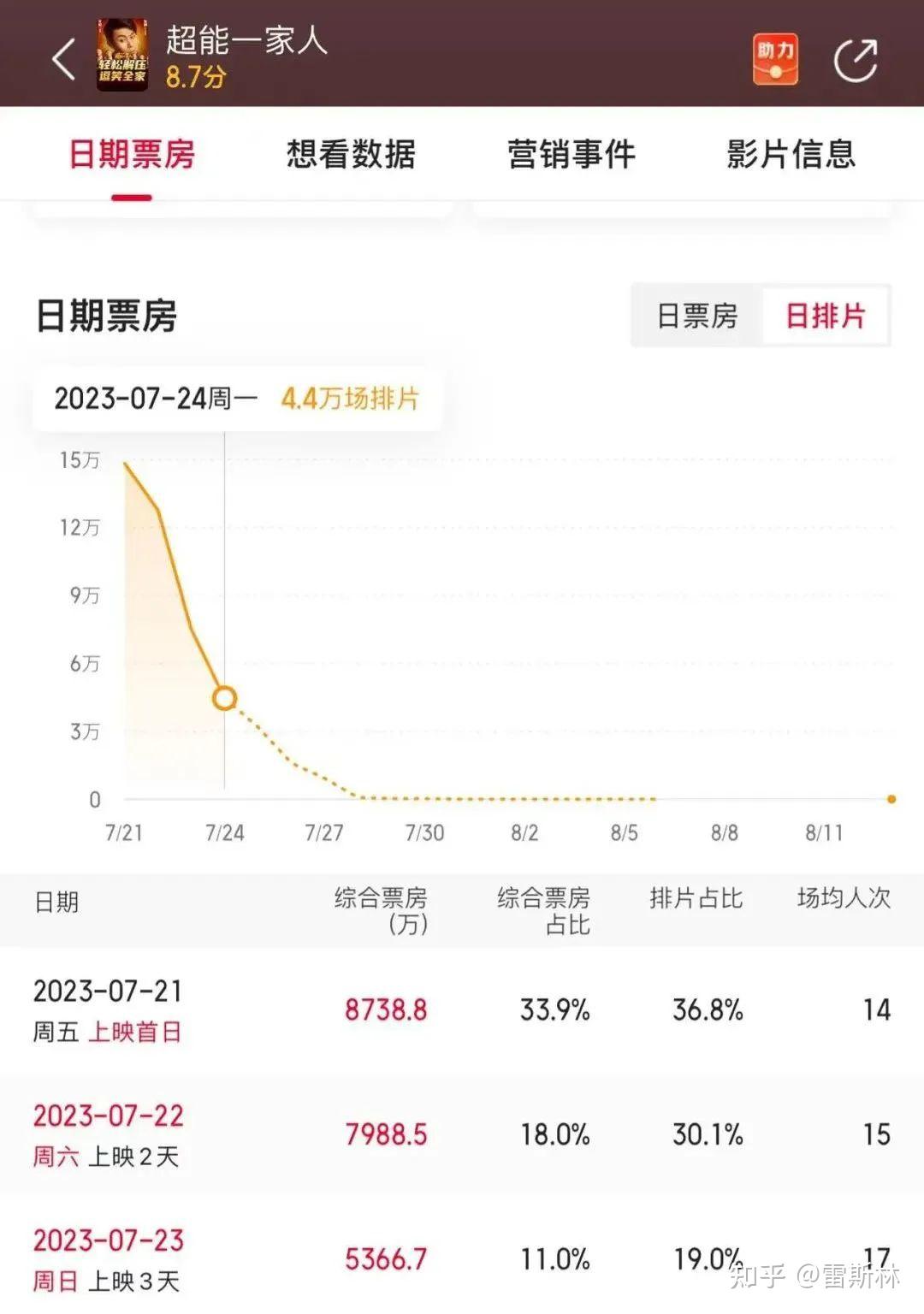Image resolution: width=924 pixels, height=1314 pixels.
Task: Tap the movie poster thumbnail in the header
Action: (x=121, y=56)
